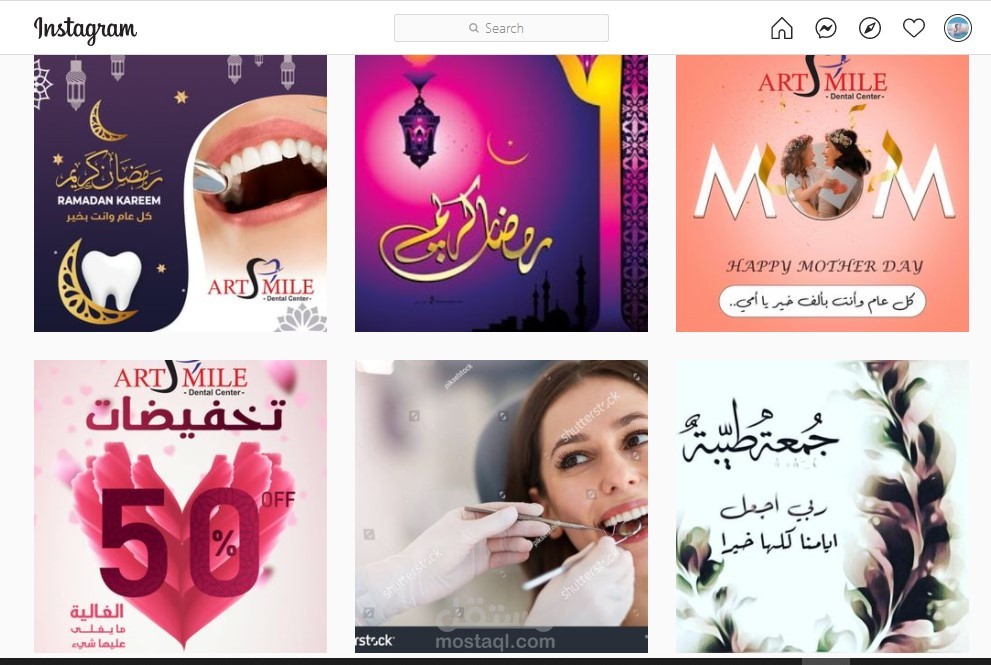
Task: View the Happy Mother Day post
Action: pyautogui.click(x=822, y=193)
